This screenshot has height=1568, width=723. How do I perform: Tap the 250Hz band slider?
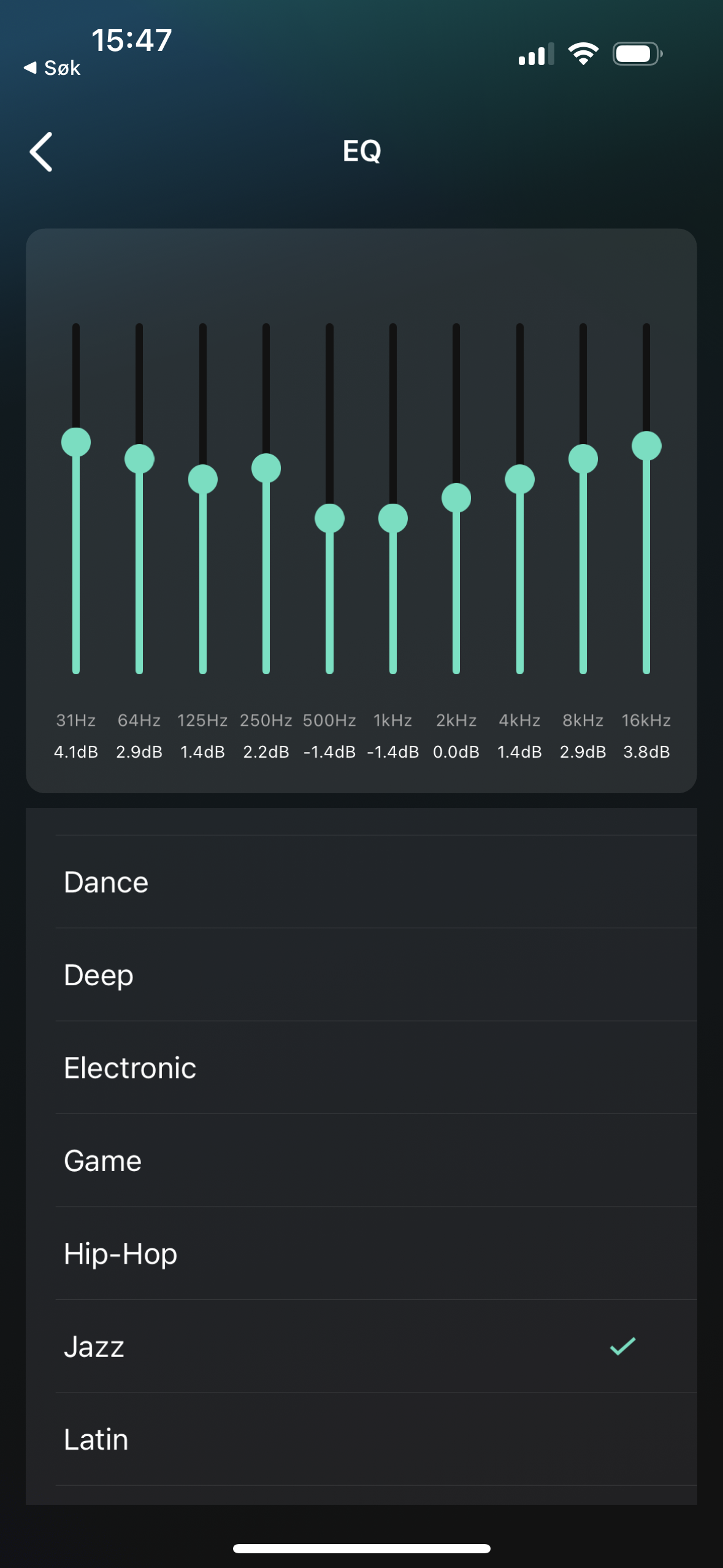266,469
